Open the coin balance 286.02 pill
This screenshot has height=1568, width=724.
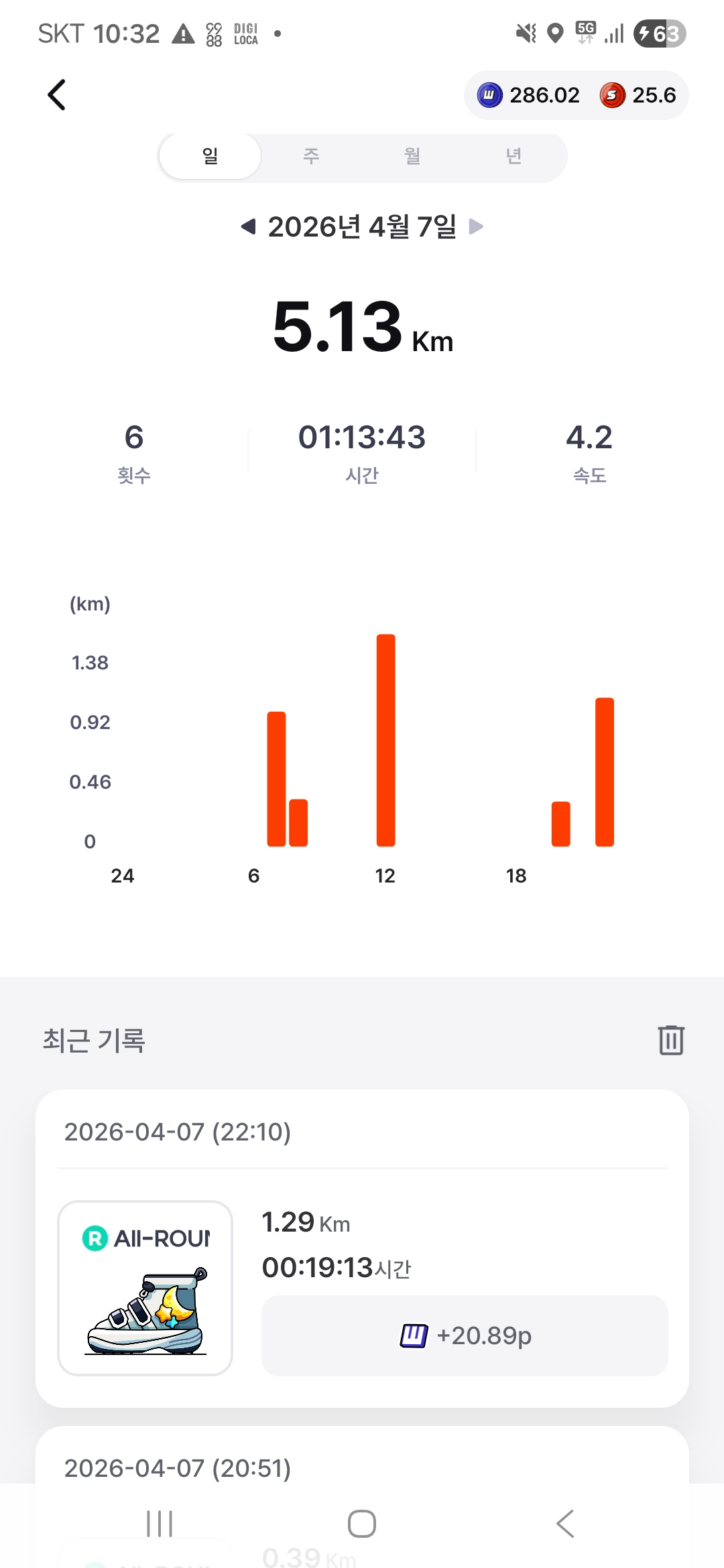pyautogui.click(x=528, y=95)
